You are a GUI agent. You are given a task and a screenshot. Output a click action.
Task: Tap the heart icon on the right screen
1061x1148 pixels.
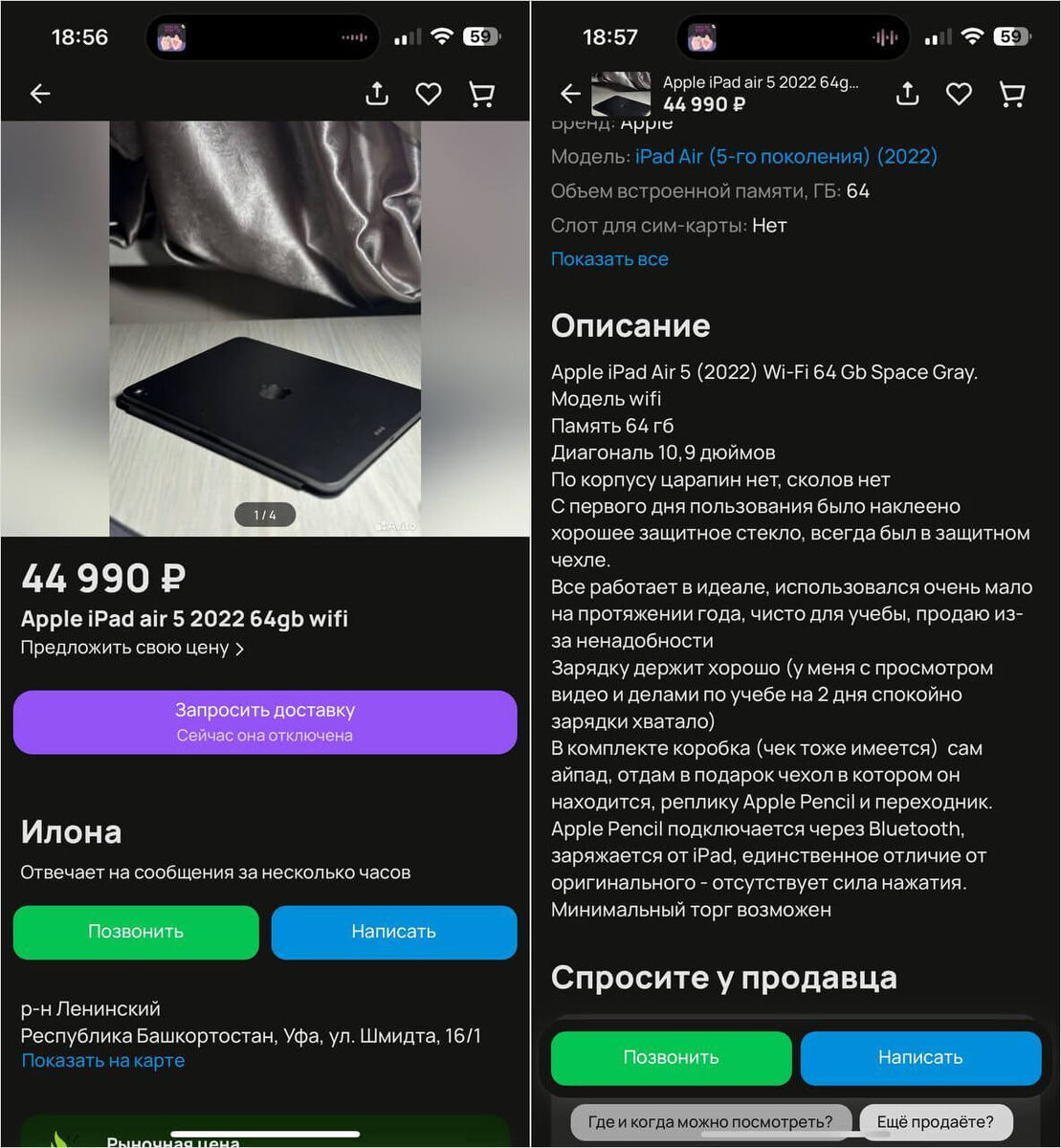click(x=959, y=94)
